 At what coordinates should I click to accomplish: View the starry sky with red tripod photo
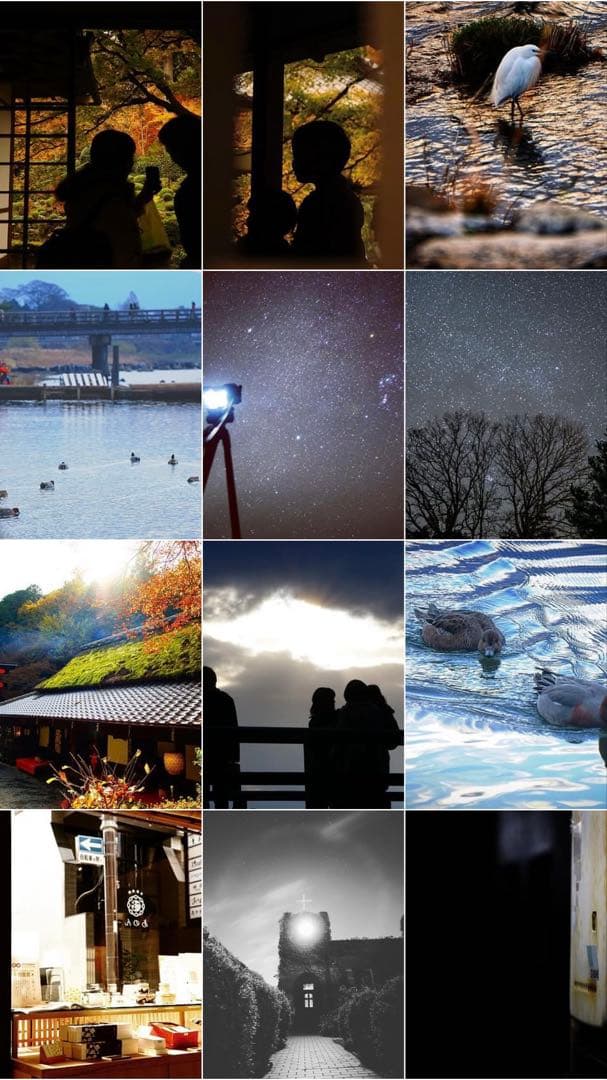(x=303, y=405)
